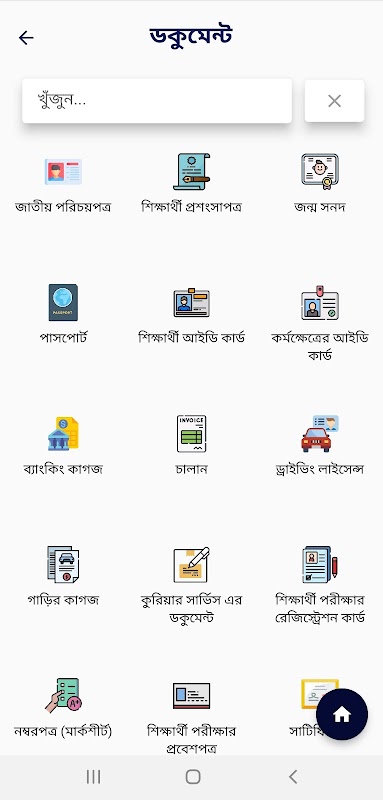Select গাড়ির কাগজ
The height and width of the screenshot is (800, 383).
tap(63, 576)
